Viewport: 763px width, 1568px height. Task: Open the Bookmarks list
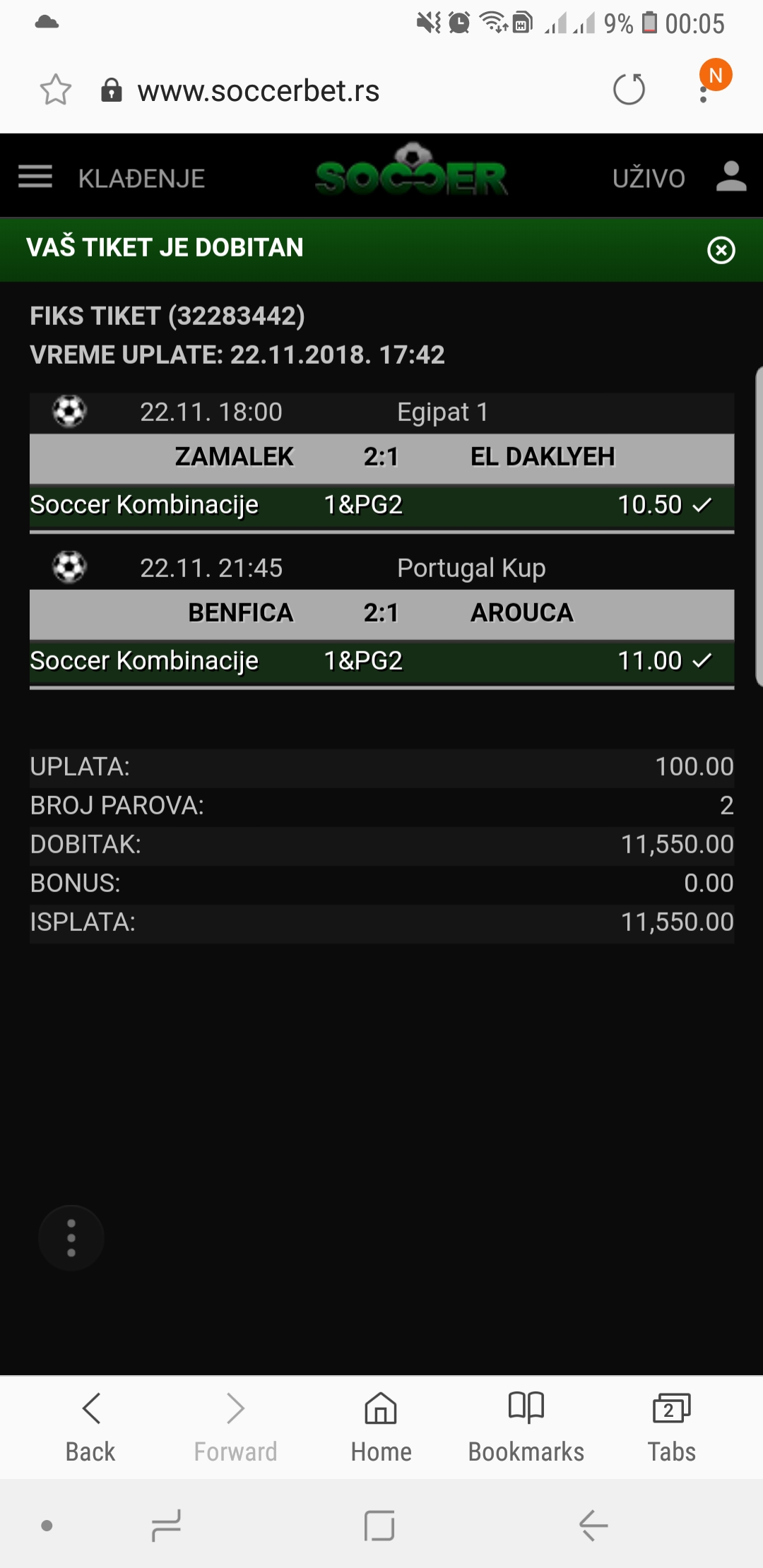pos(526,1427)
